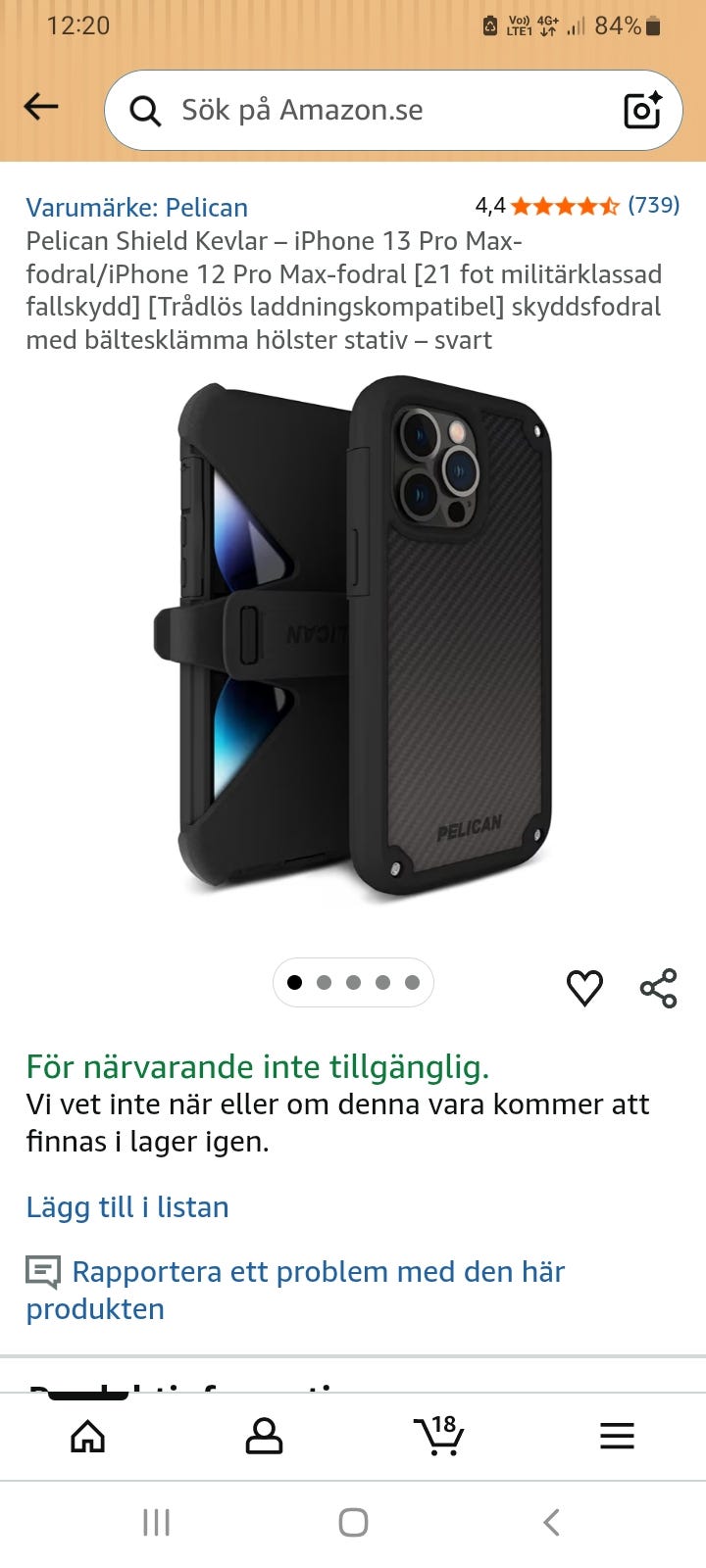The height and width of the screenshot is (1568, 706).
Task: Share this product
Action: (x=659, y=988)
